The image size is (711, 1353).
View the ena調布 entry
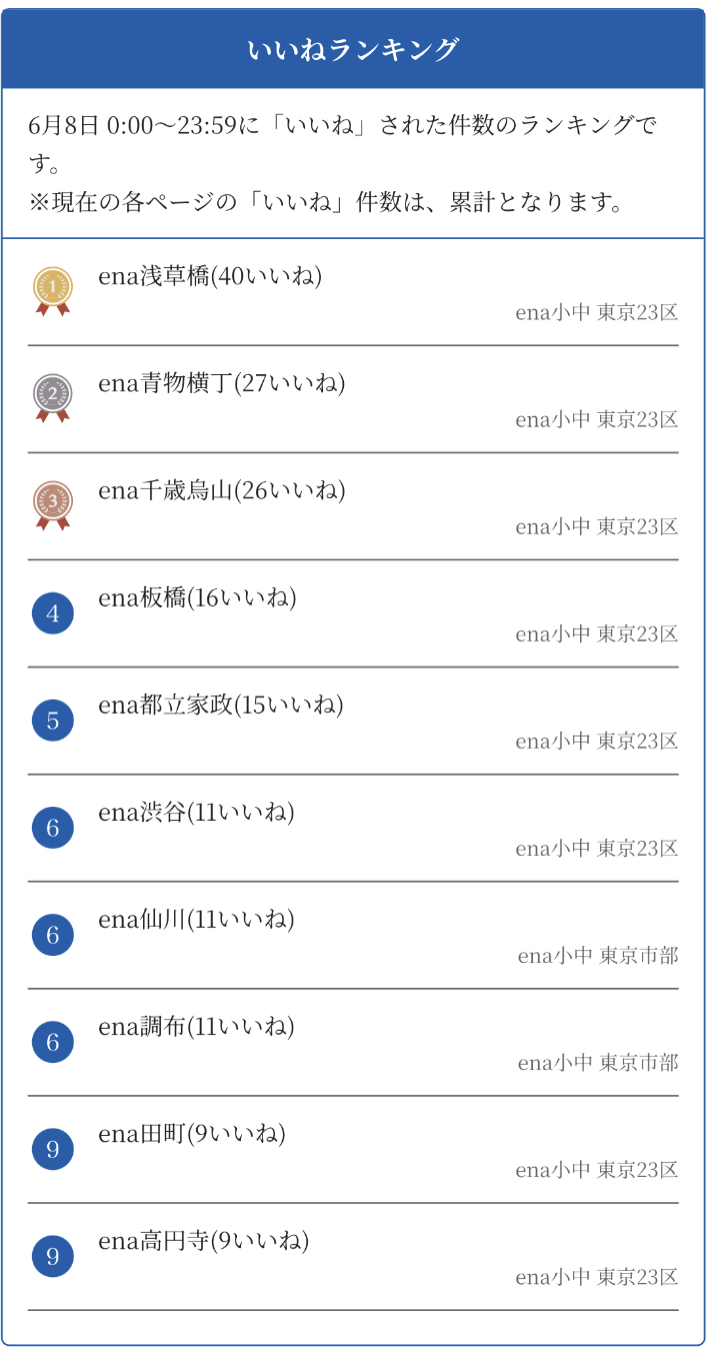click(196, 1027)
